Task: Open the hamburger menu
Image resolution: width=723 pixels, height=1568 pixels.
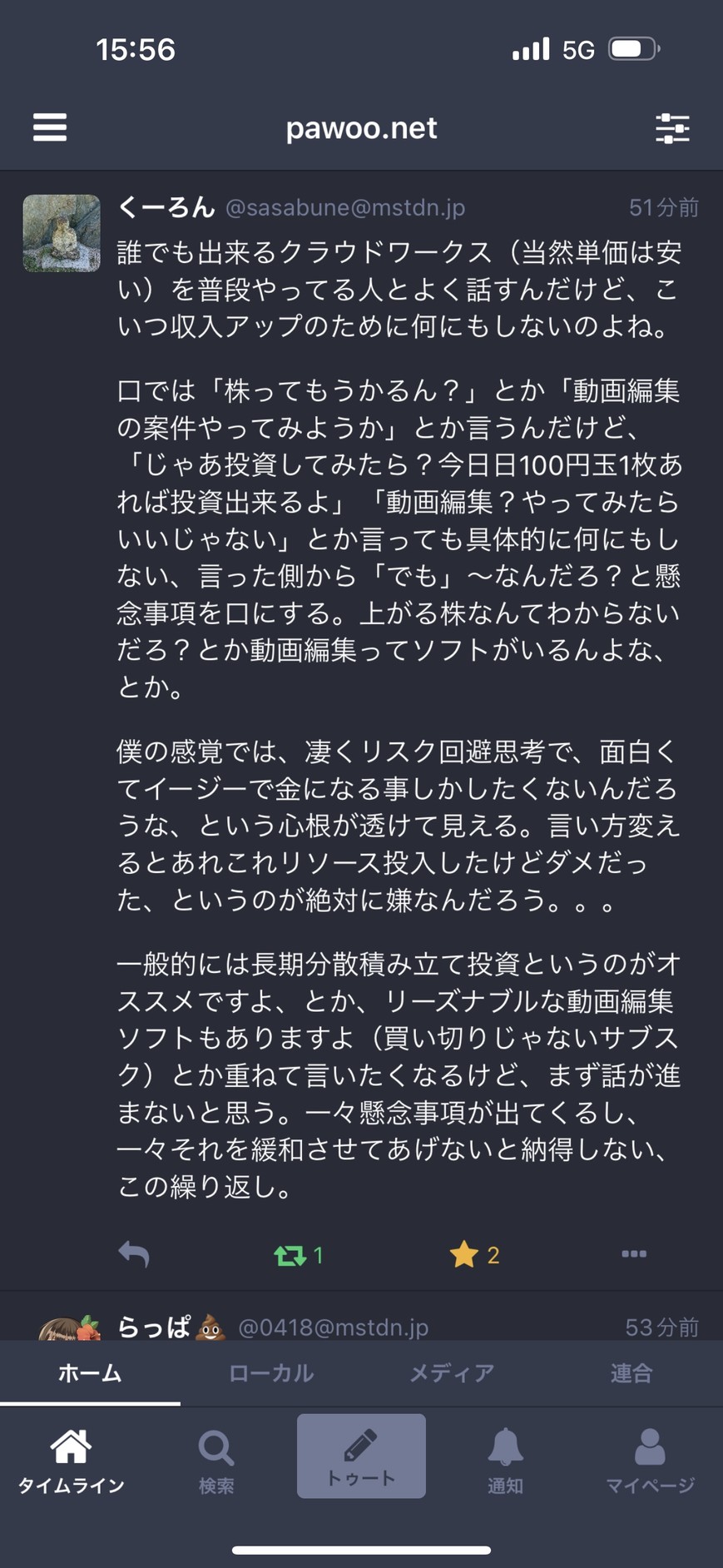Action: tap(50, 128)
